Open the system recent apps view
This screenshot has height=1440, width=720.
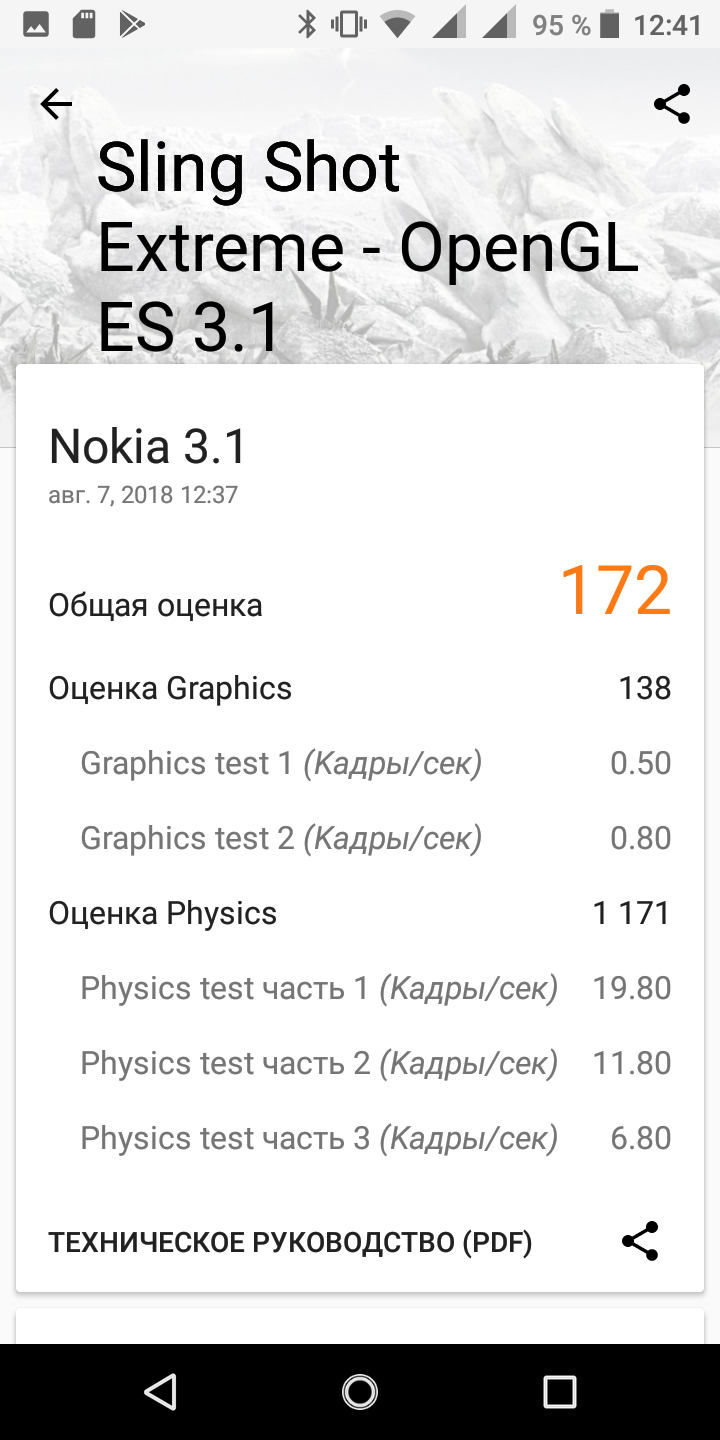click(x=560, y=1391)
